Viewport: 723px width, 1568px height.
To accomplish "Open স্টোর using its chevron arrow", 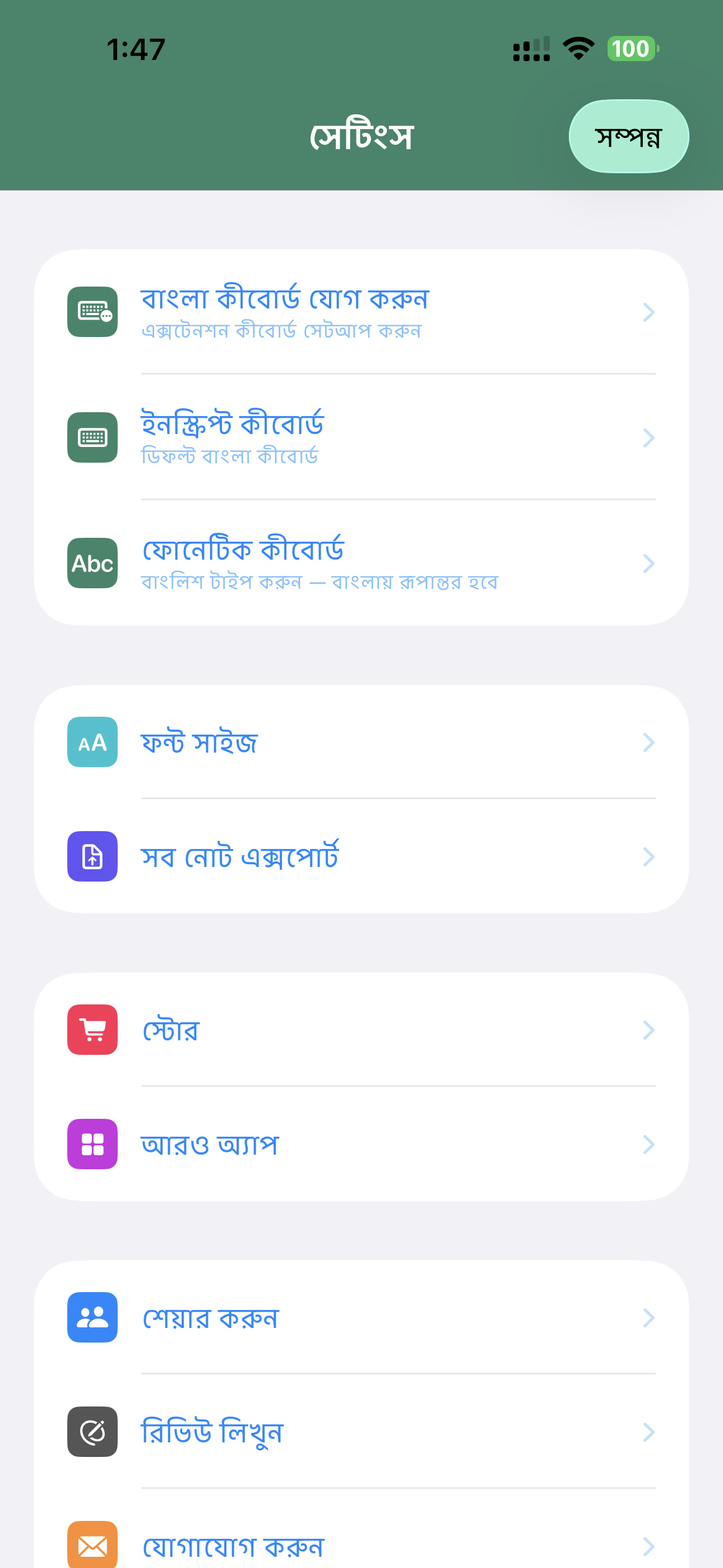I will tap(649, 1029).
